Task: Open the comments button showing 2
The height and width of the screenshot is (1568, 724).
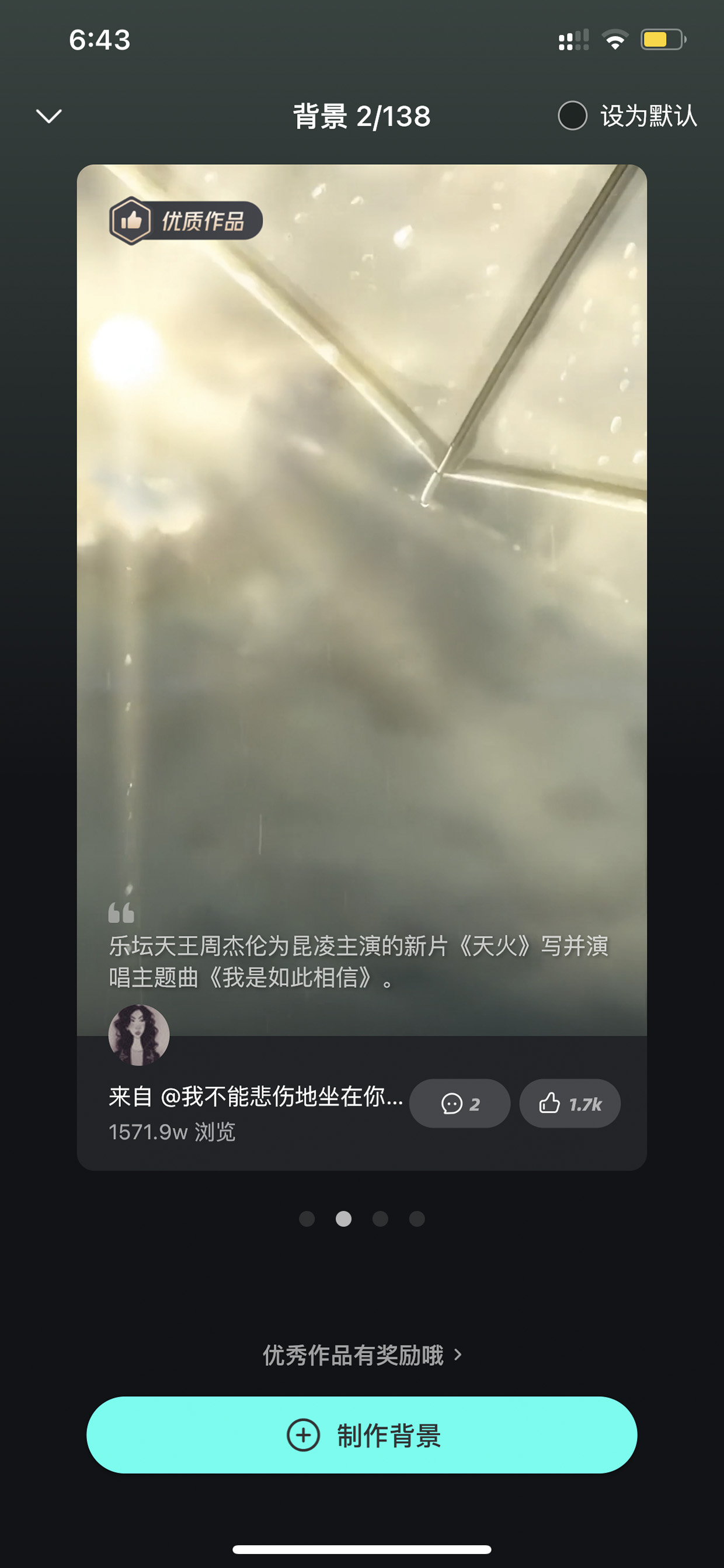Action: (460, 1104)
